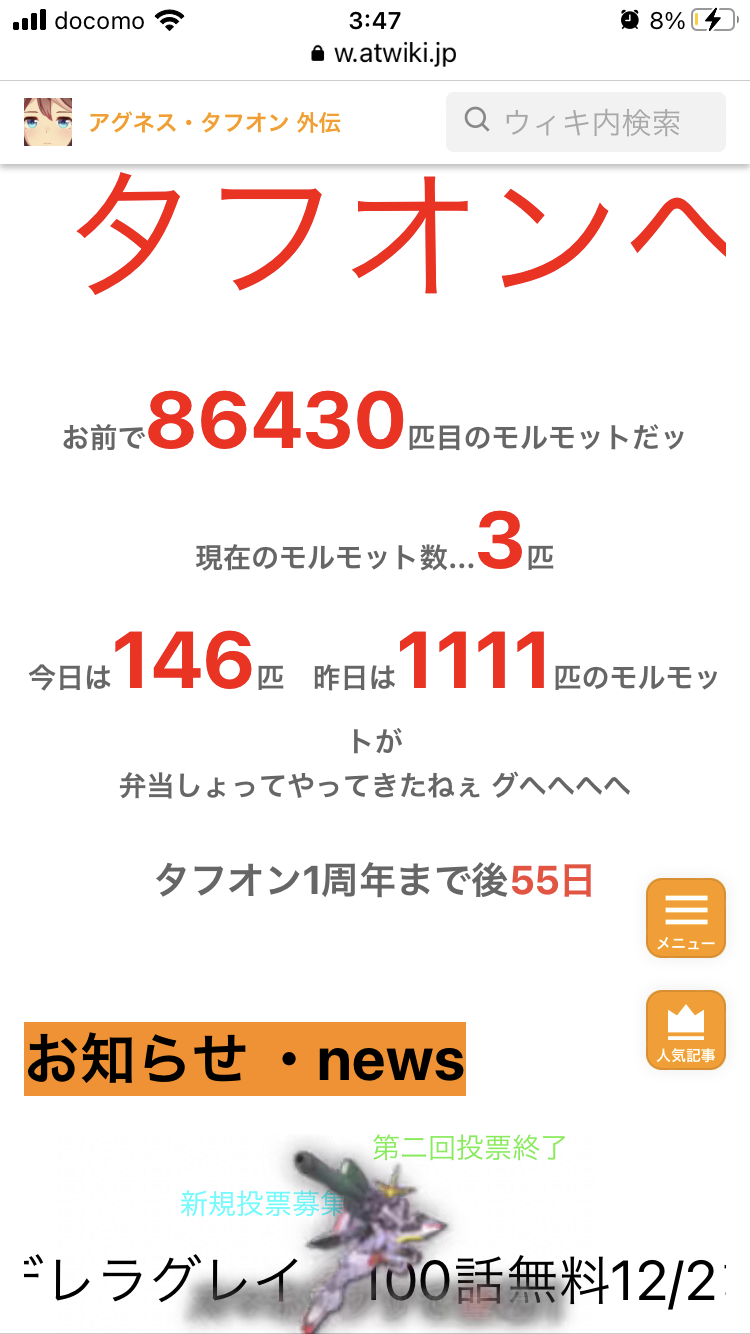Open the メニュー floating button
750x1334 pixels.
point(686,918)
